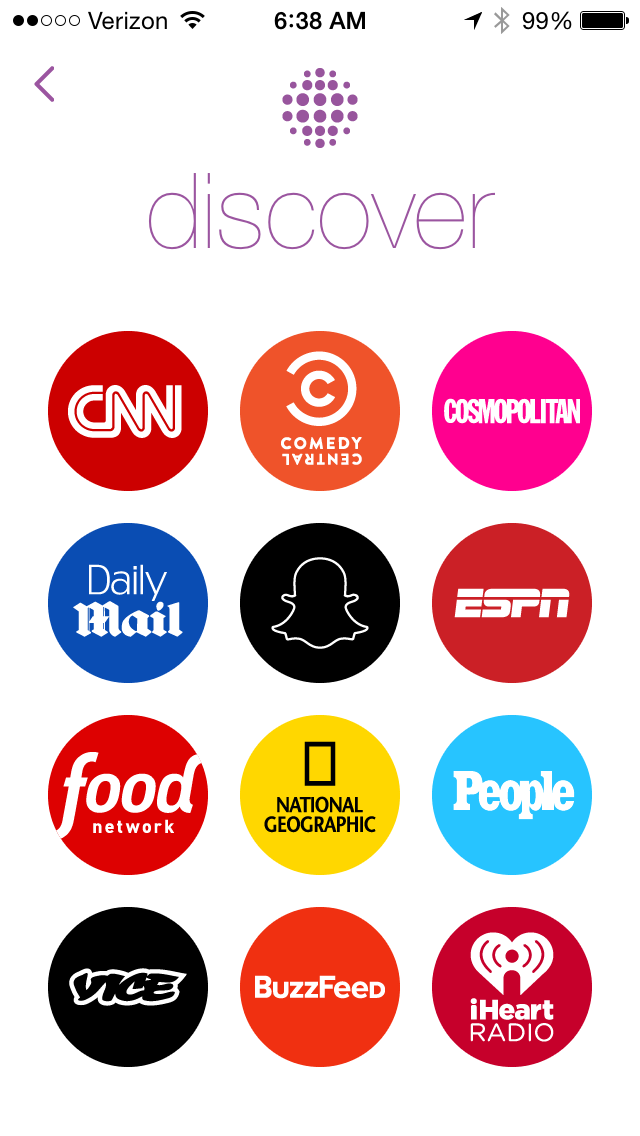Open the iHeart Radio channel
Screen dimensions: 640x1136
pyautogui.click(x=512, y=987)
